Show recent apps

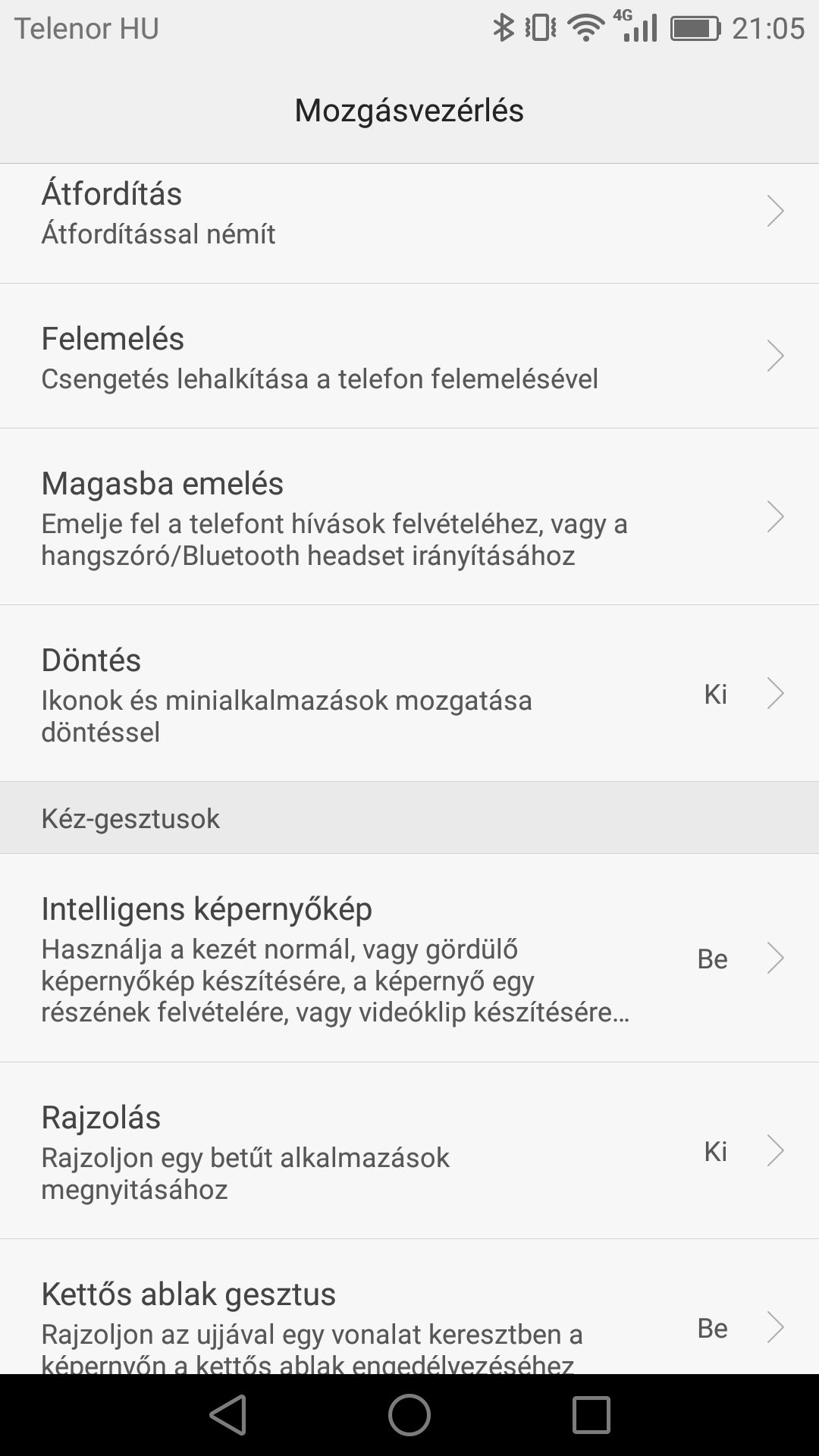[591, 1414]
